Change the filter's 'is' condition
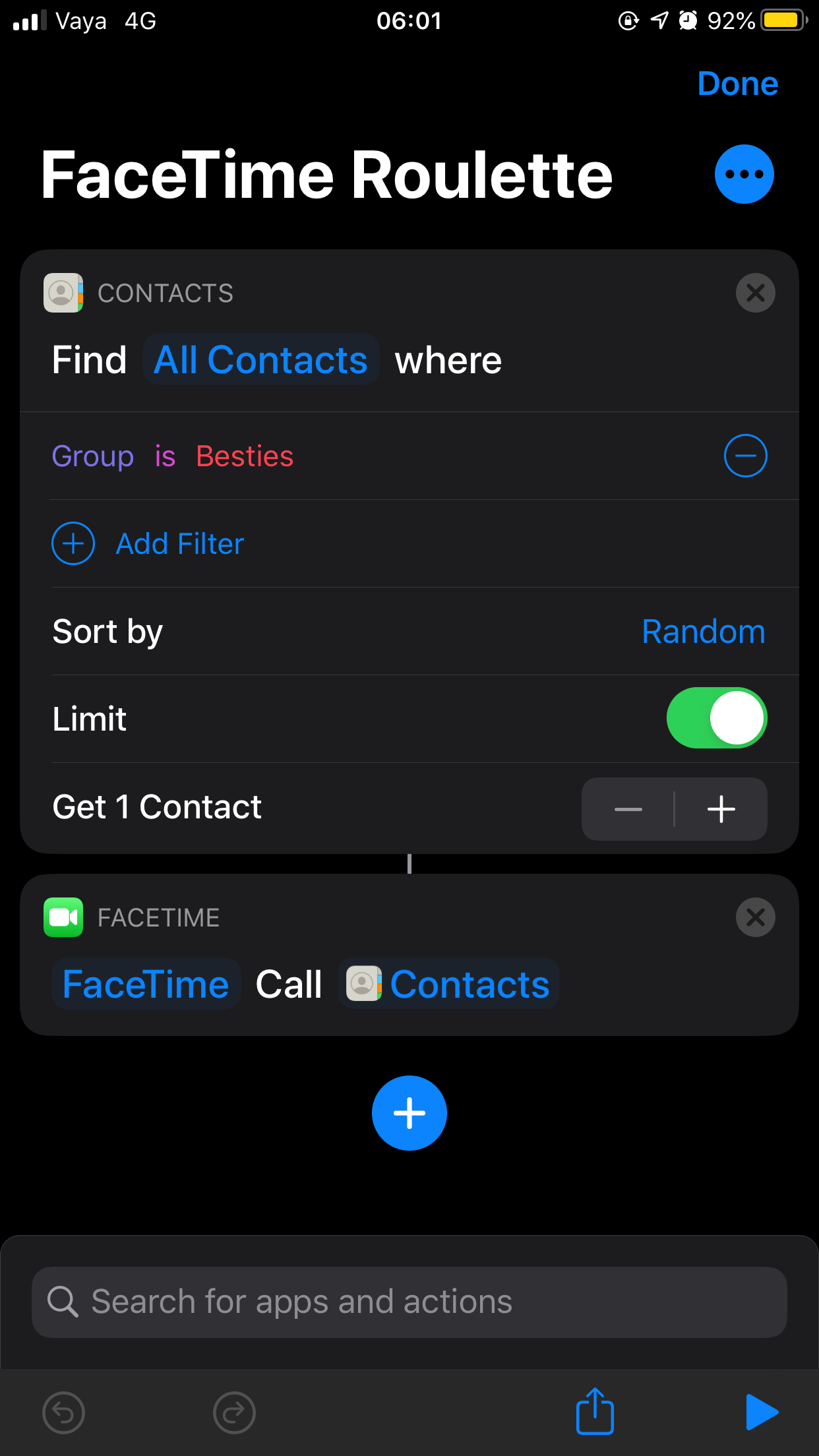 [x=165, y=456]
